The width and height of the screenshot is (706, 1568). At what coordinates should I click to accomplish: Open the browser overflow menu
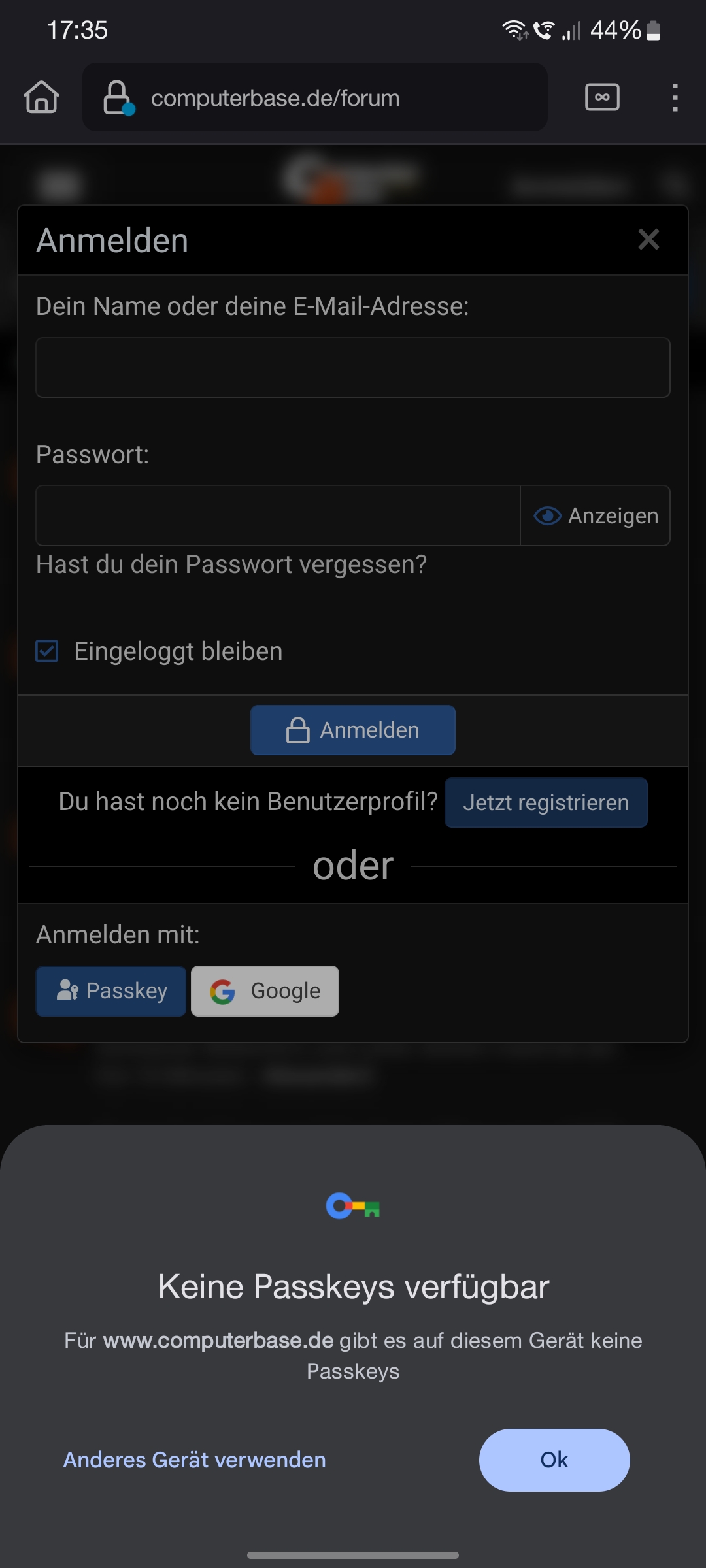pos(675,97)
